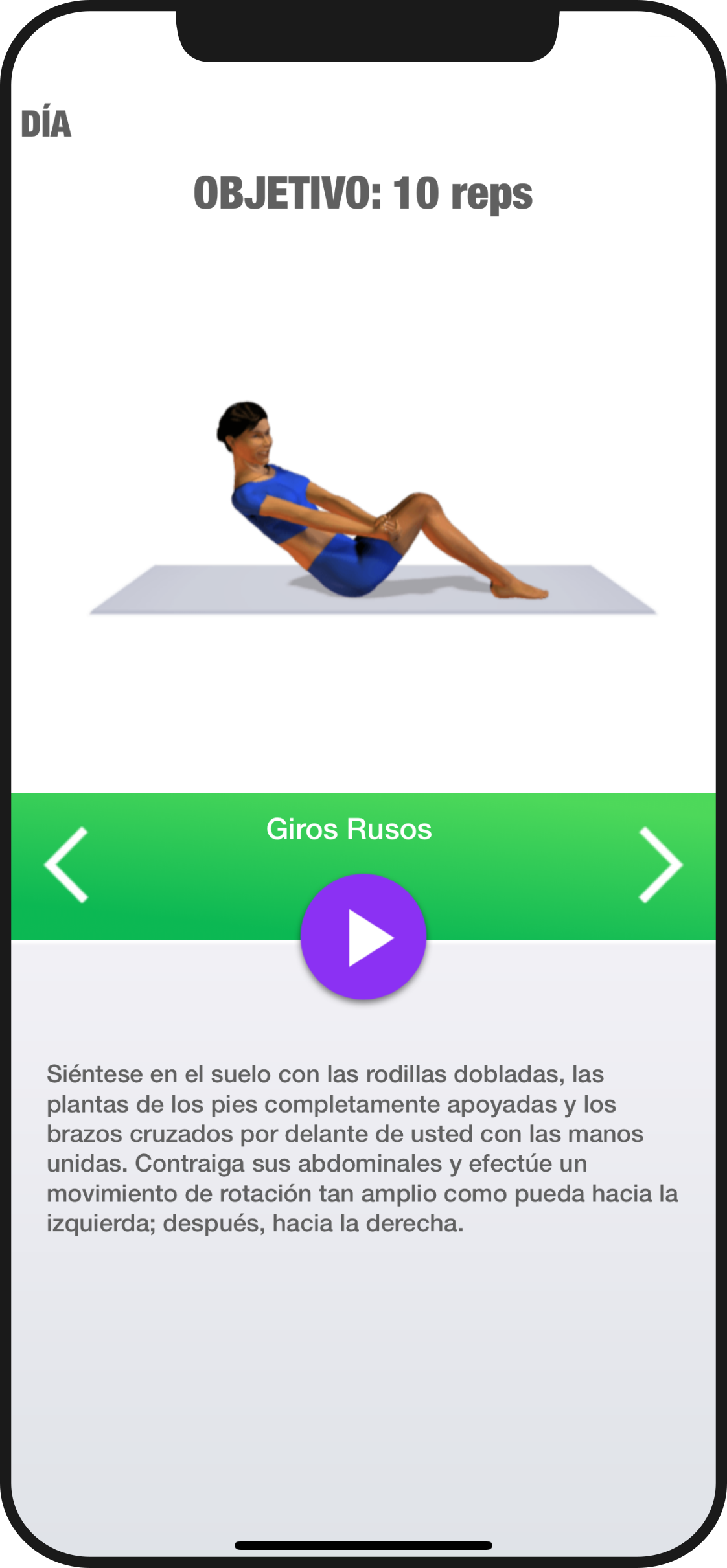
Task: Advance to the next exercise arrow
Action: [x=660, y=865]
